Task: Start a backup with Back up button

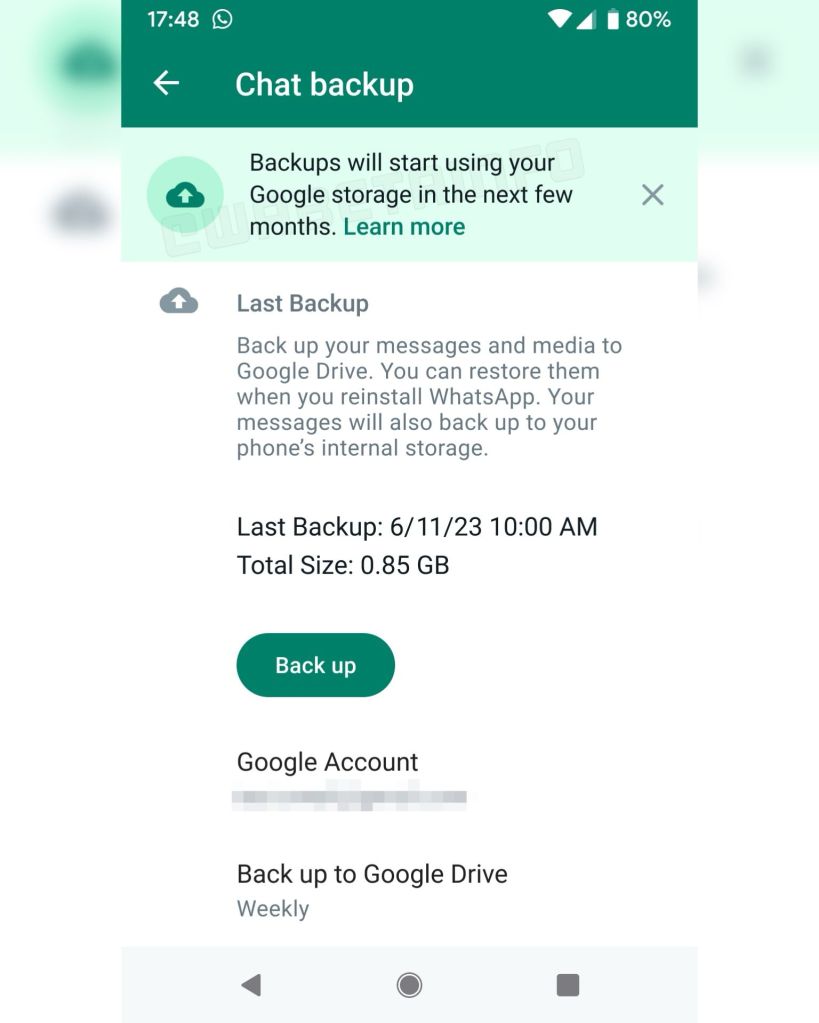Action: 315,665
